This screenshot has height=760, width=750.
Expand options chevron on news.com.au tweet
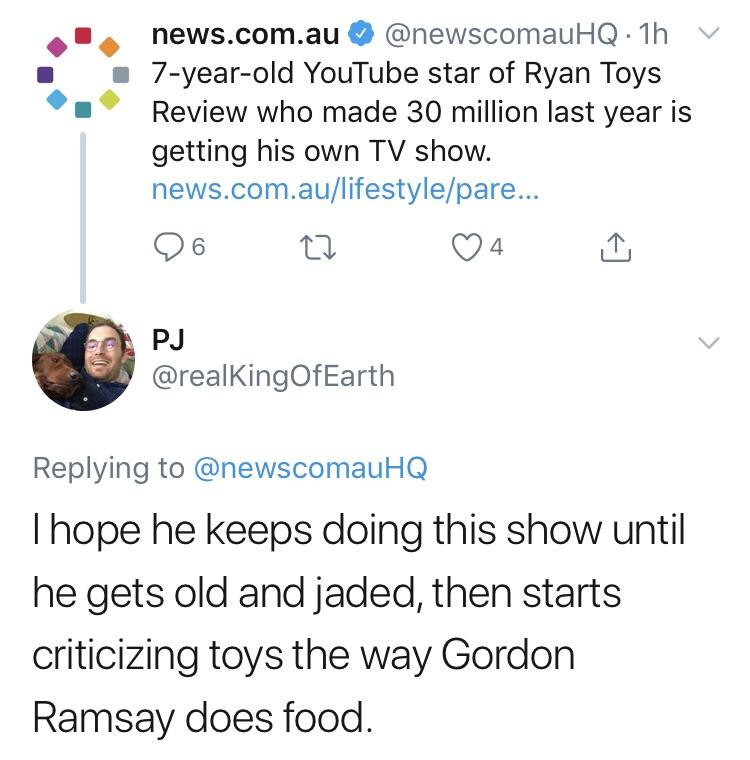point(708,36)
